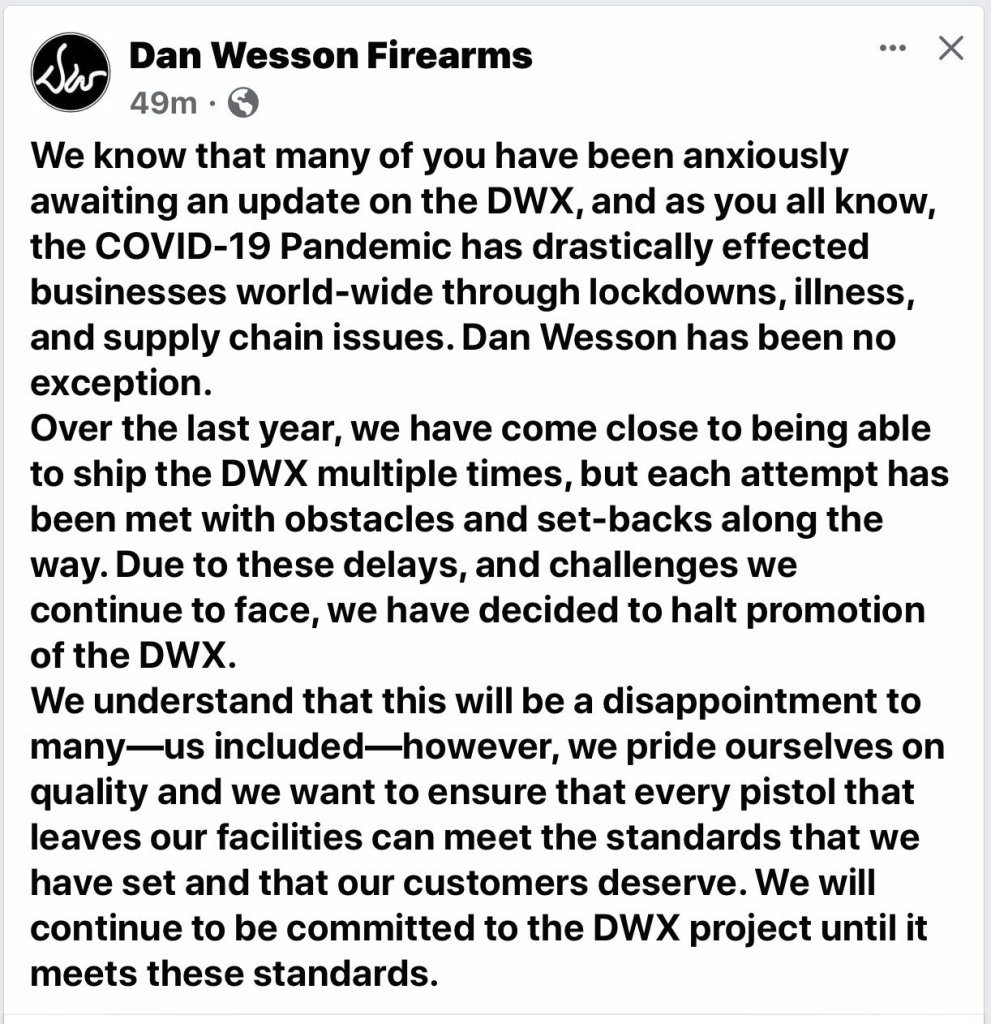Viewport: 991px width, 1024px height.
Task: Open Dan Wesson Firearms profile picture
Action: coord(70,72)
